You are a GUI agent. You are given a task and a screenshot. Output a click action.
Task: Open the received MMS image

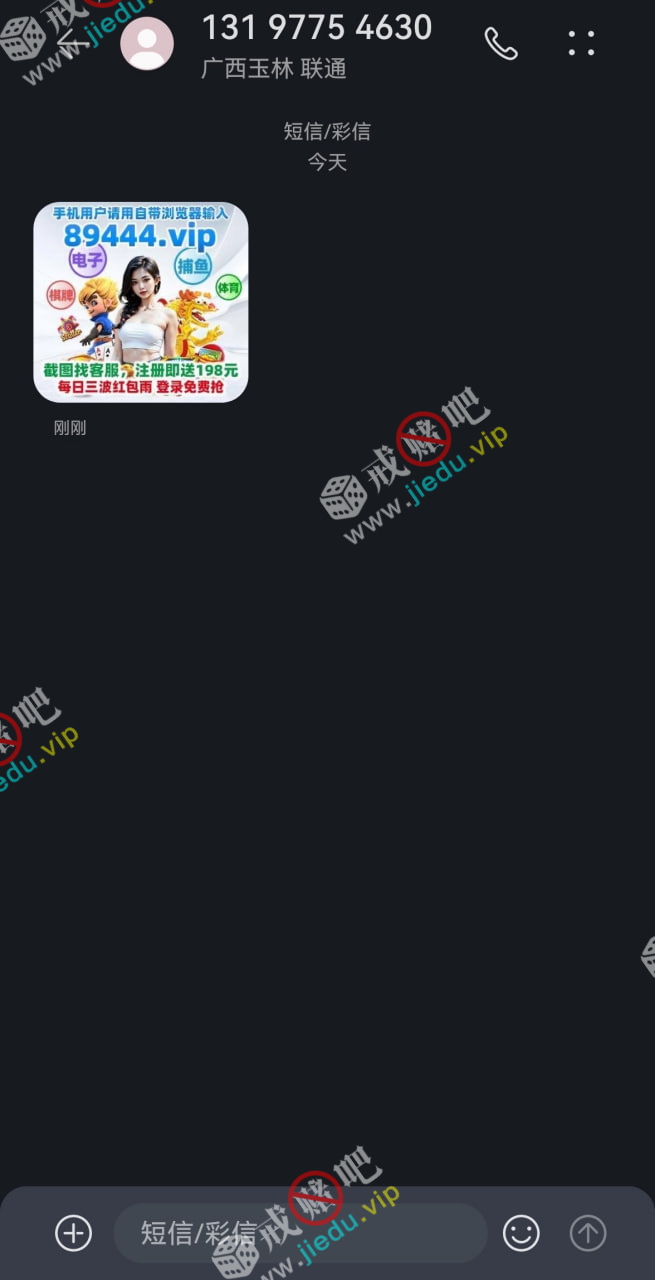click(x=141, y=302)
